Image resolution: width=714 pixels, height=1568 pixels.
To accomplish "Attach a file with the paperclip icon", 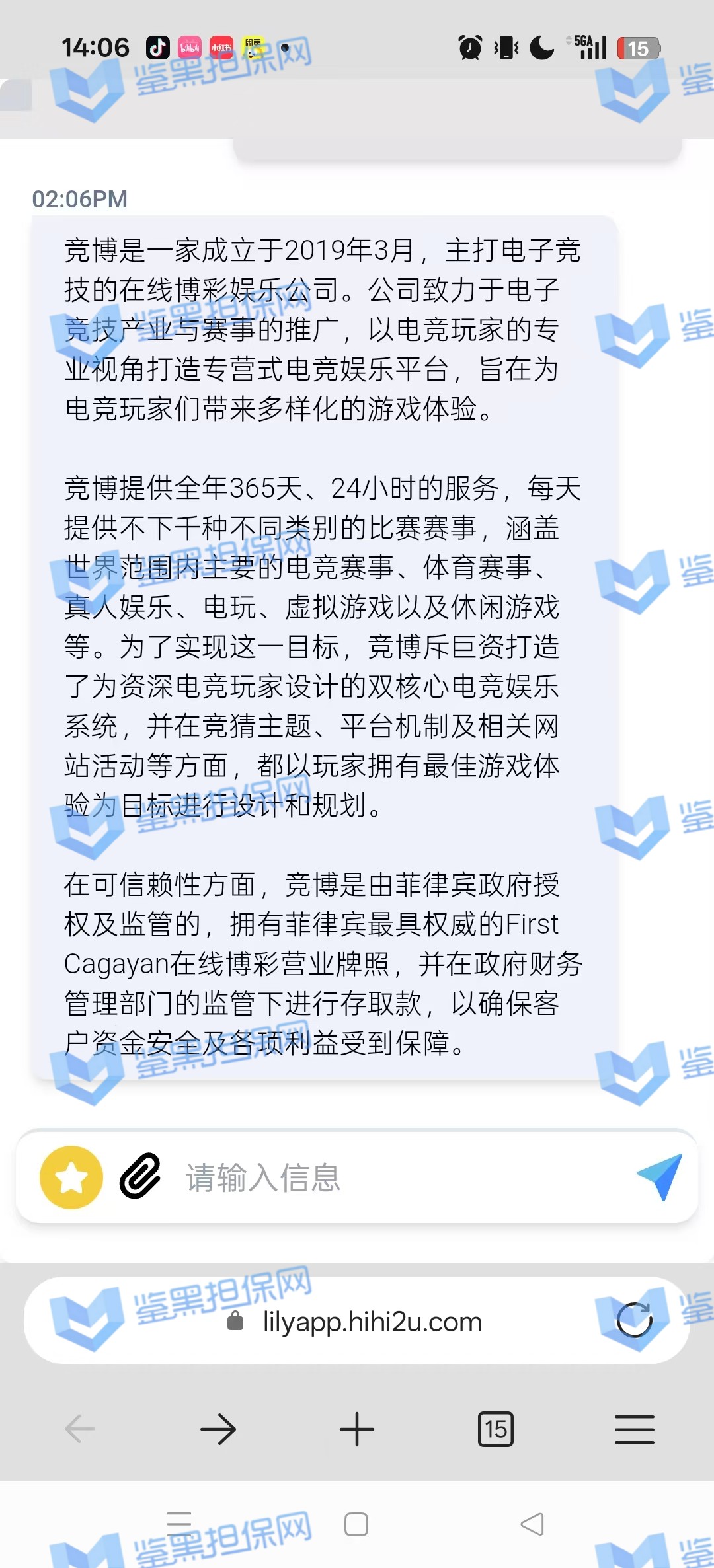I will (140, 1176).
